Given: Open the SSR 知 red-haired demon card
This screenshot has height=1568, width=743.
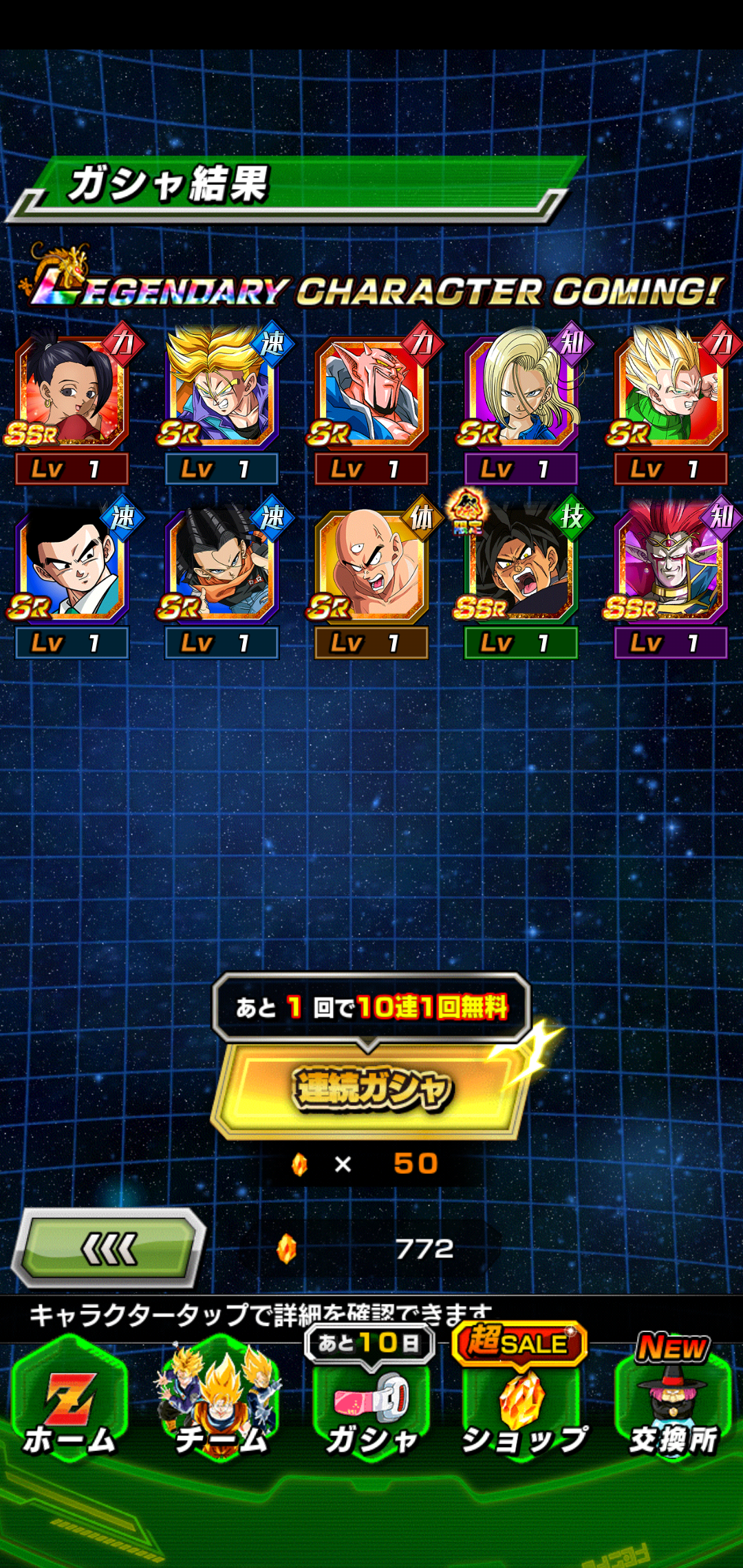Looking at the screenshot, I should point(671,565).
